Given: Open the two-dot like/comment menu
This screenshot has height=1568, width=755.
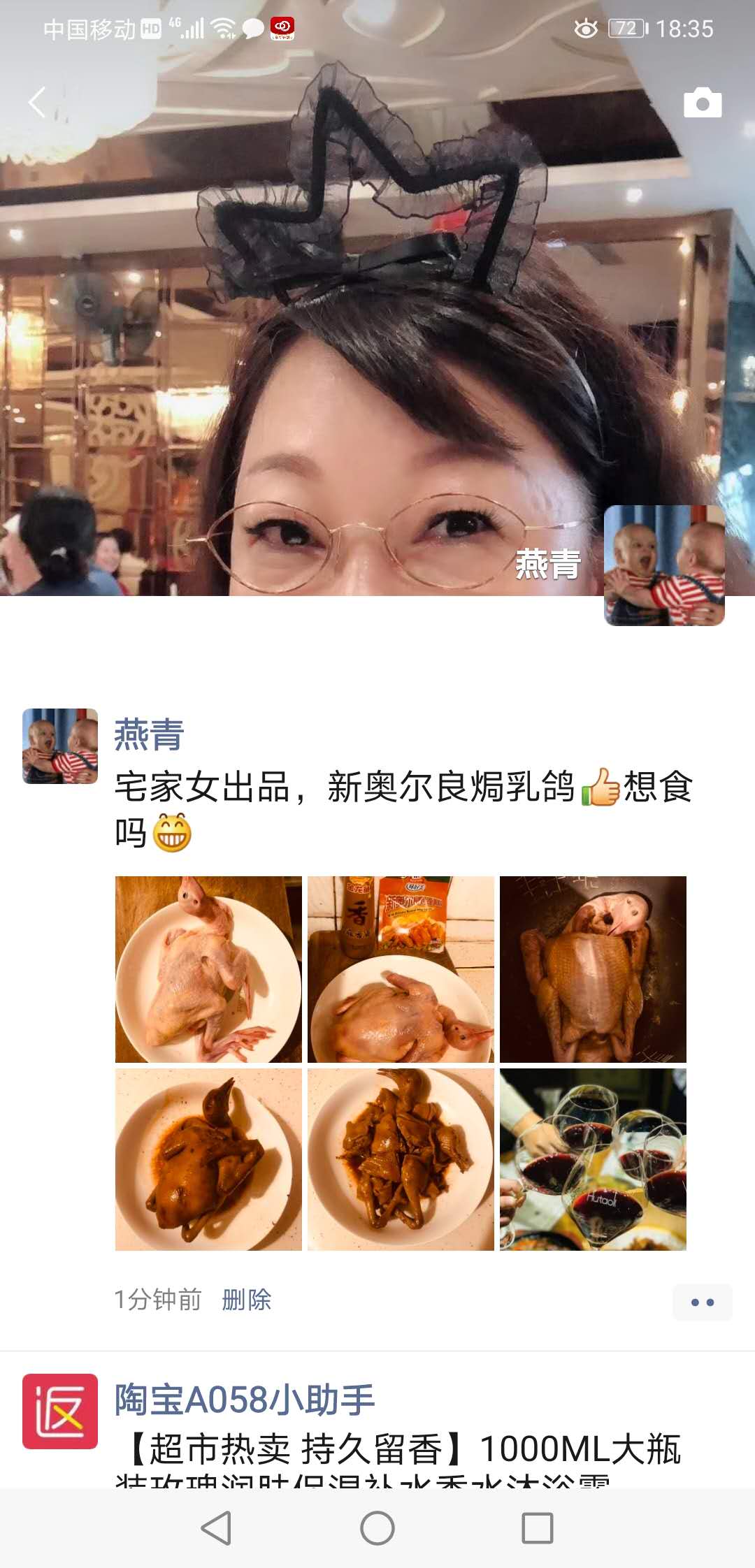Looking at the screenshot, I should [702, 1302].
